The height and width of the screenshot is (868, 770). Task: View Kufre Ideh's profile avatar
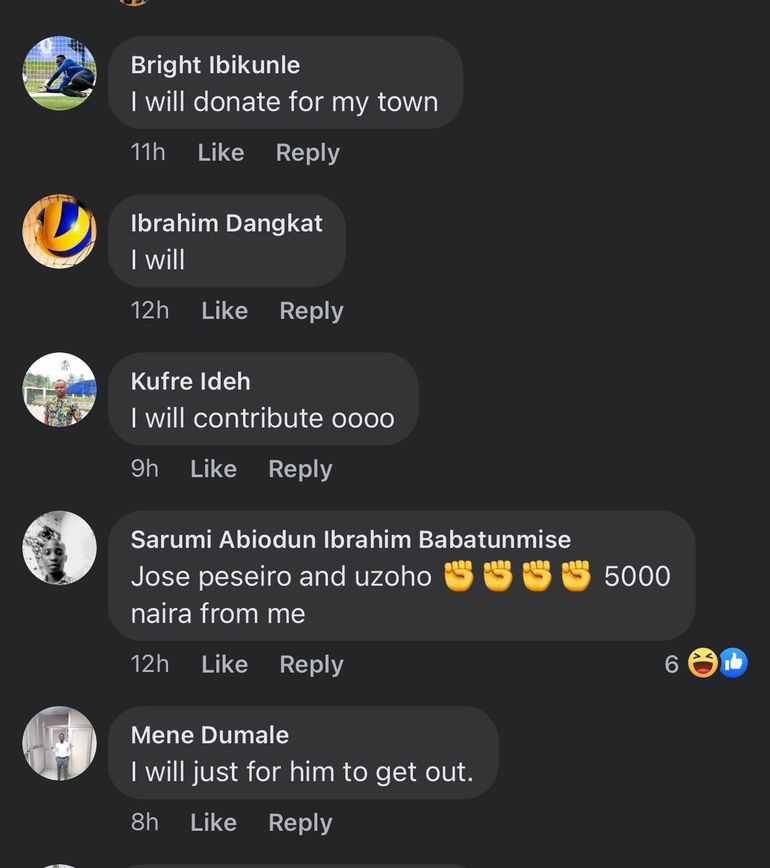pyautogui.click(x=60, y=390)
